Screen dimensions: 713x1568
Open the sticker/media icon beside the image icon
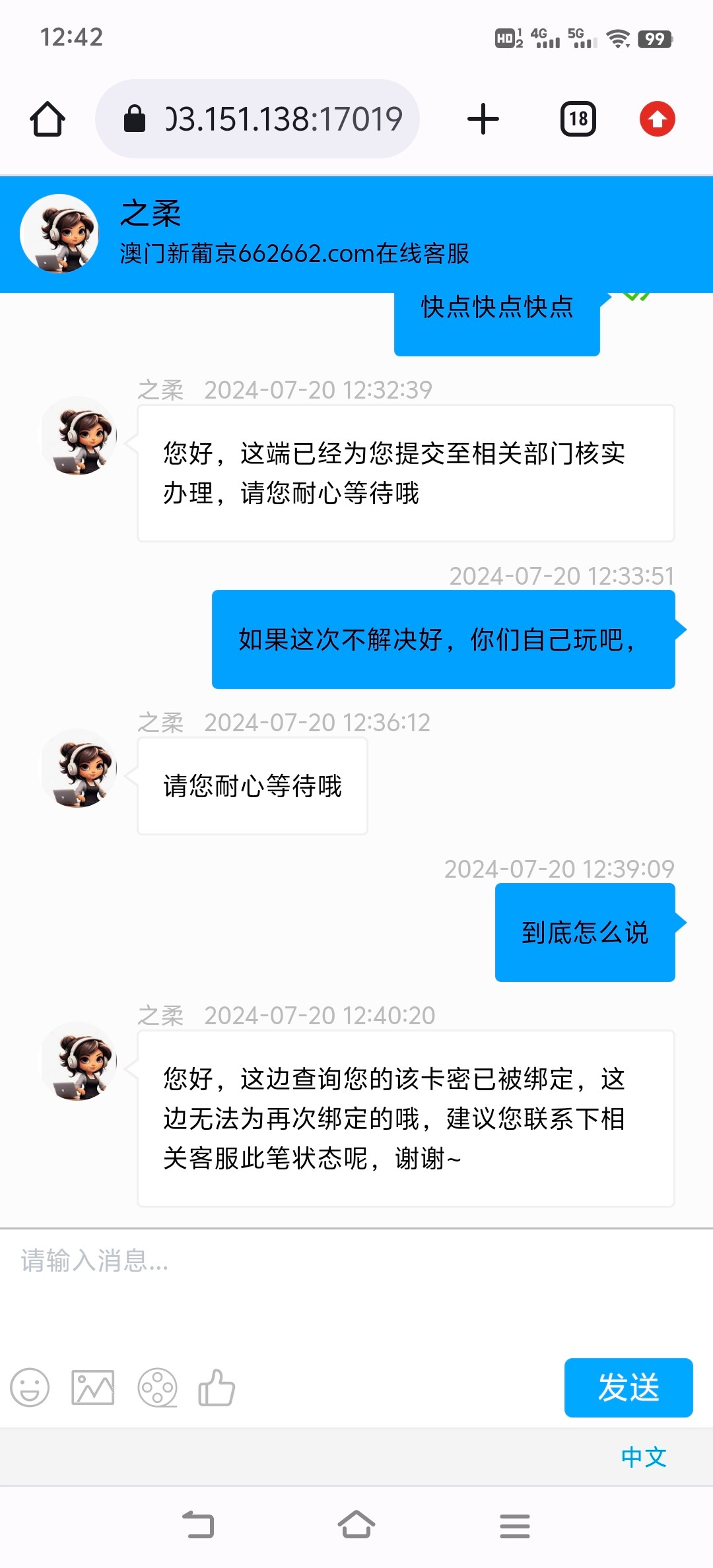(x=157, y=1388)
